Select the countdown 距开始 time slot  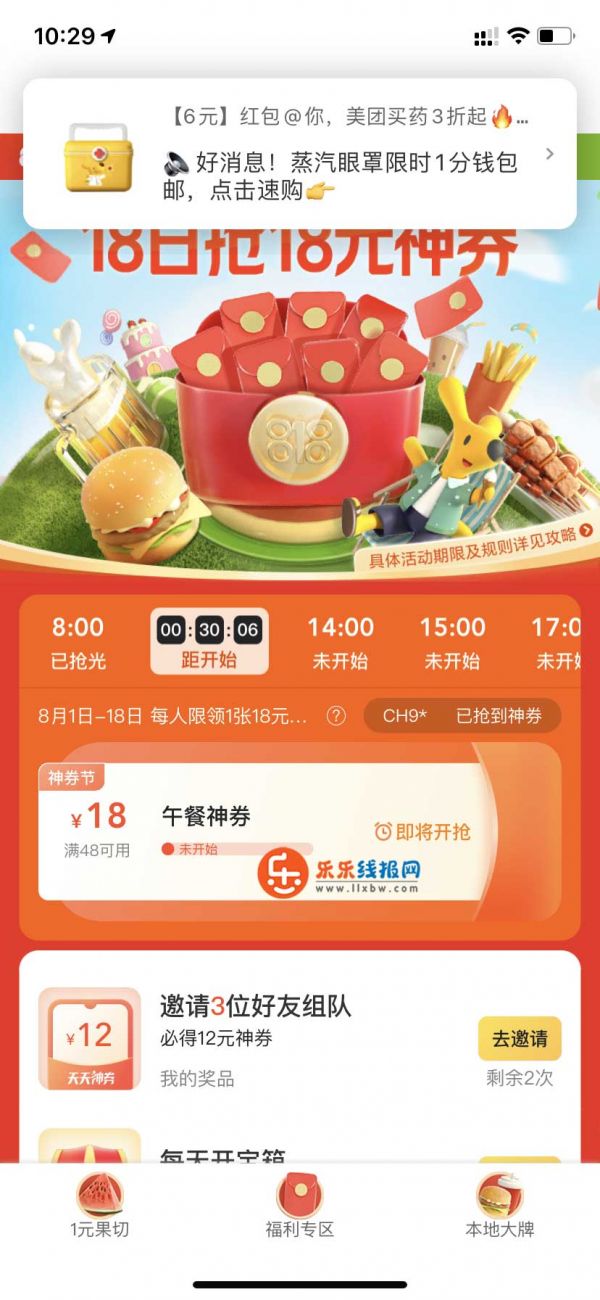click(x=209, y=642)
